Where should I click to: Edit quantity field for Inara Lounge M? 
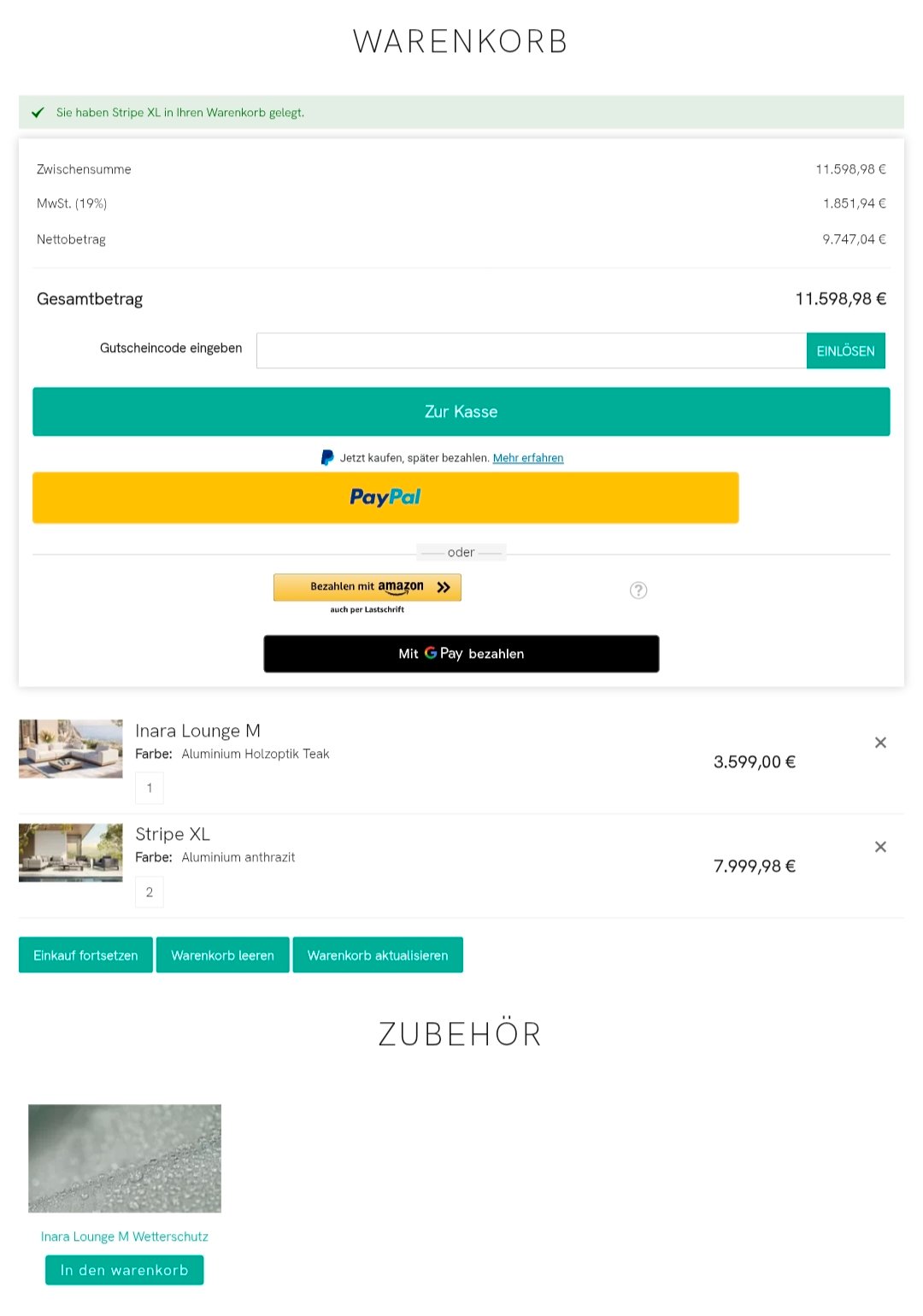tap(150, 788)
